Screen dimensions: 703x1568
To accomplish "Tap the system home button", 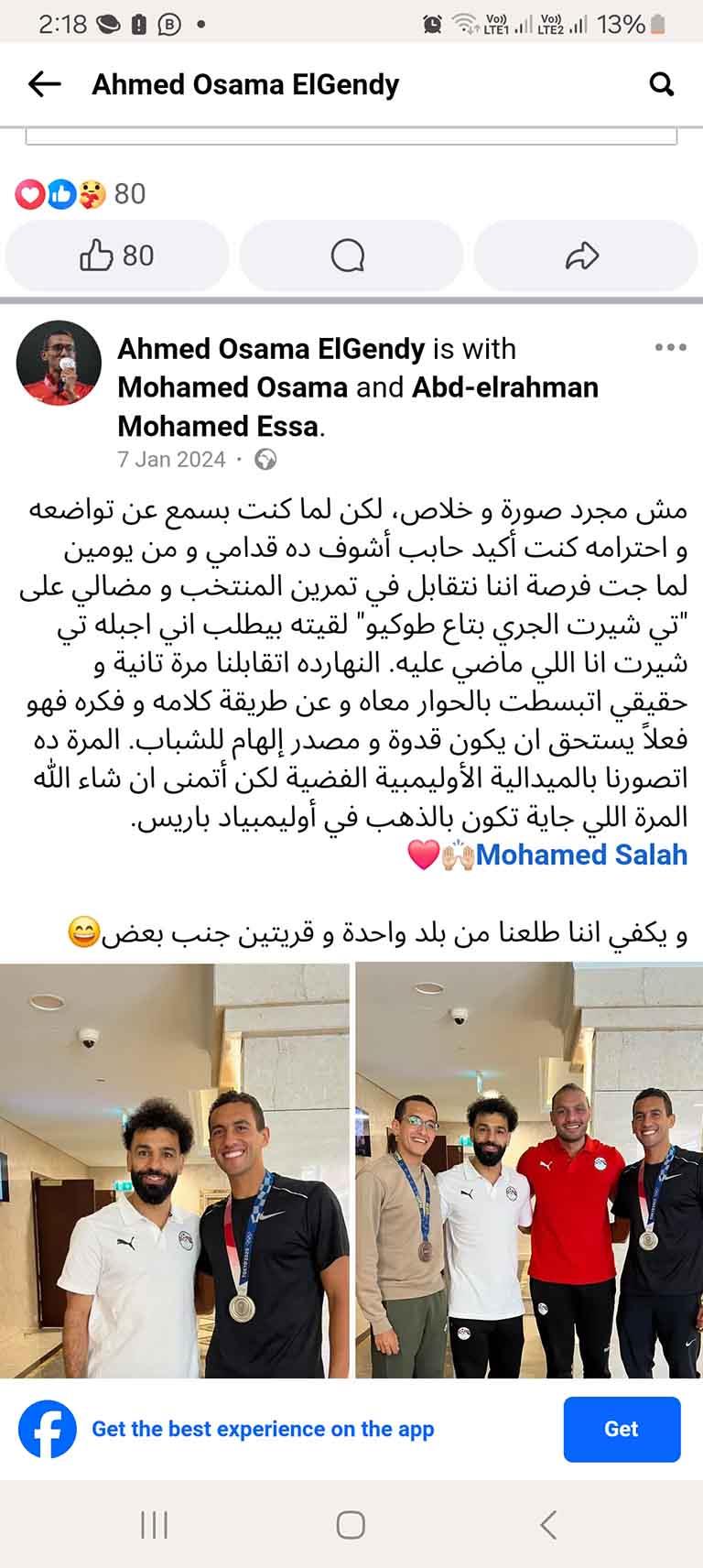I will (x=351, y=1525).
